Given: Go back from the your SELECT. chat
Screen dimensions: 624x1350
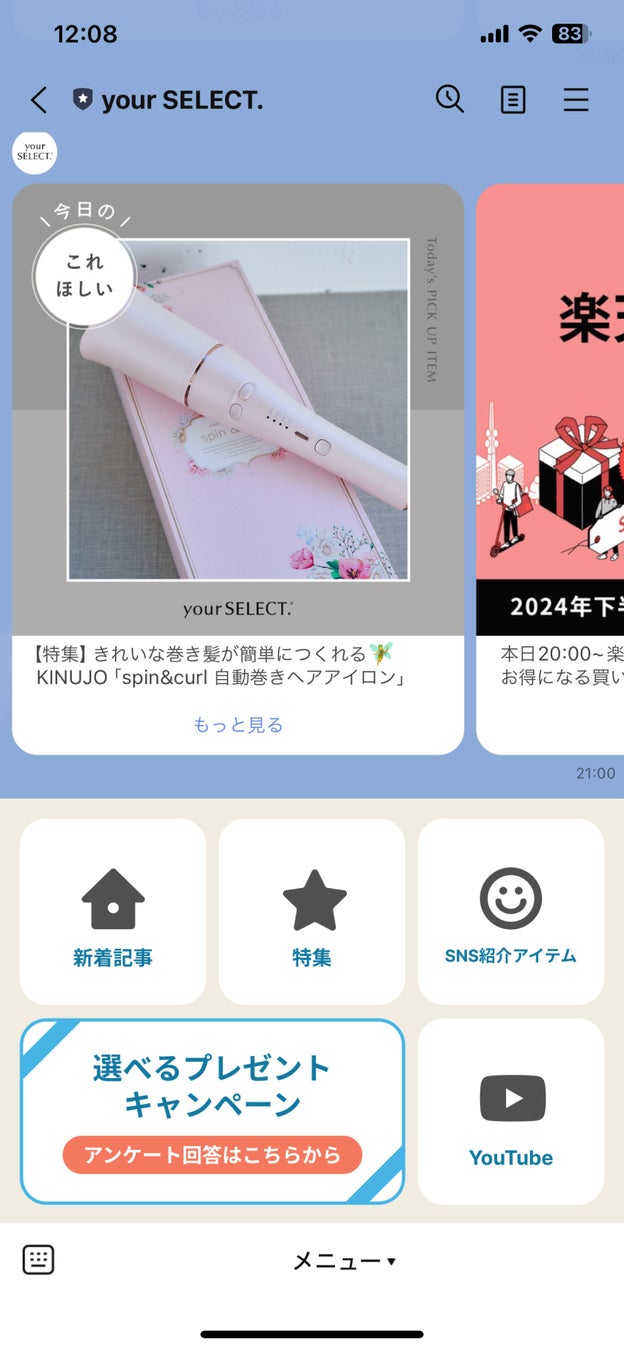Looking at the screenshot, I should [39, 100].
